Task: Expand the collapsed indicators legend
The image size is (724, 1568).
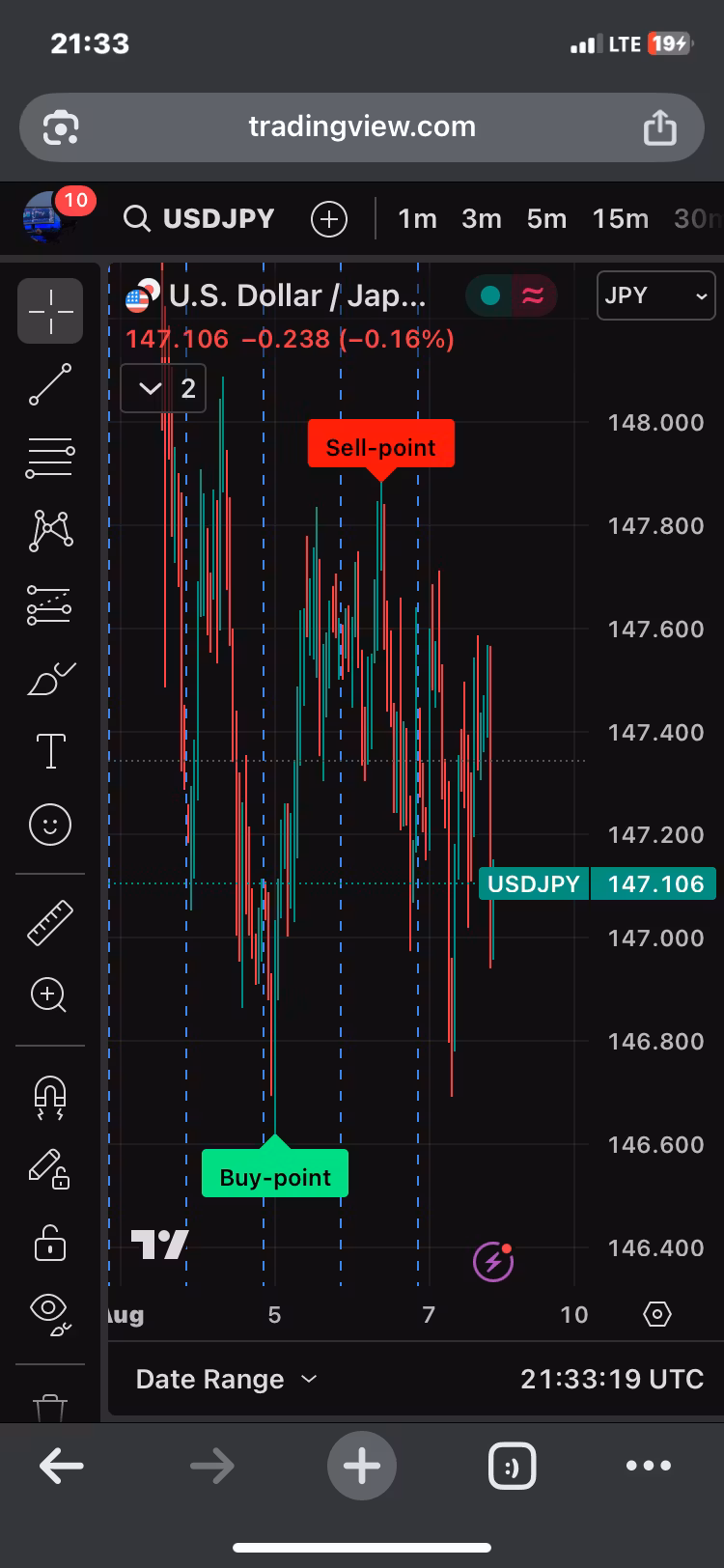Action: coord(163,388)
